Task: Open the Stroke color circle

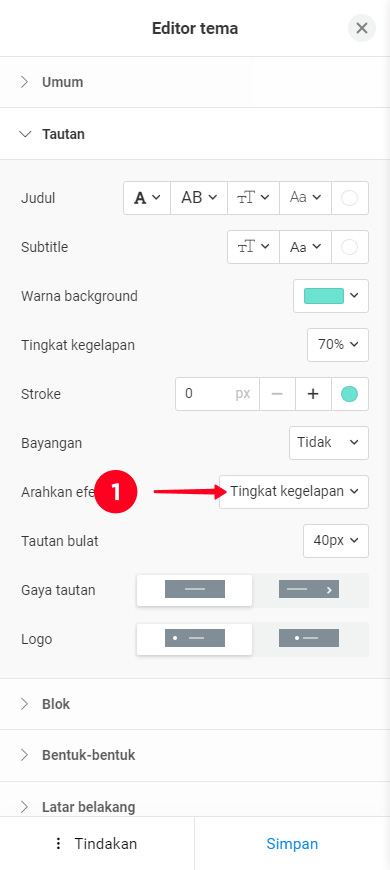Action: coord(350,394)
